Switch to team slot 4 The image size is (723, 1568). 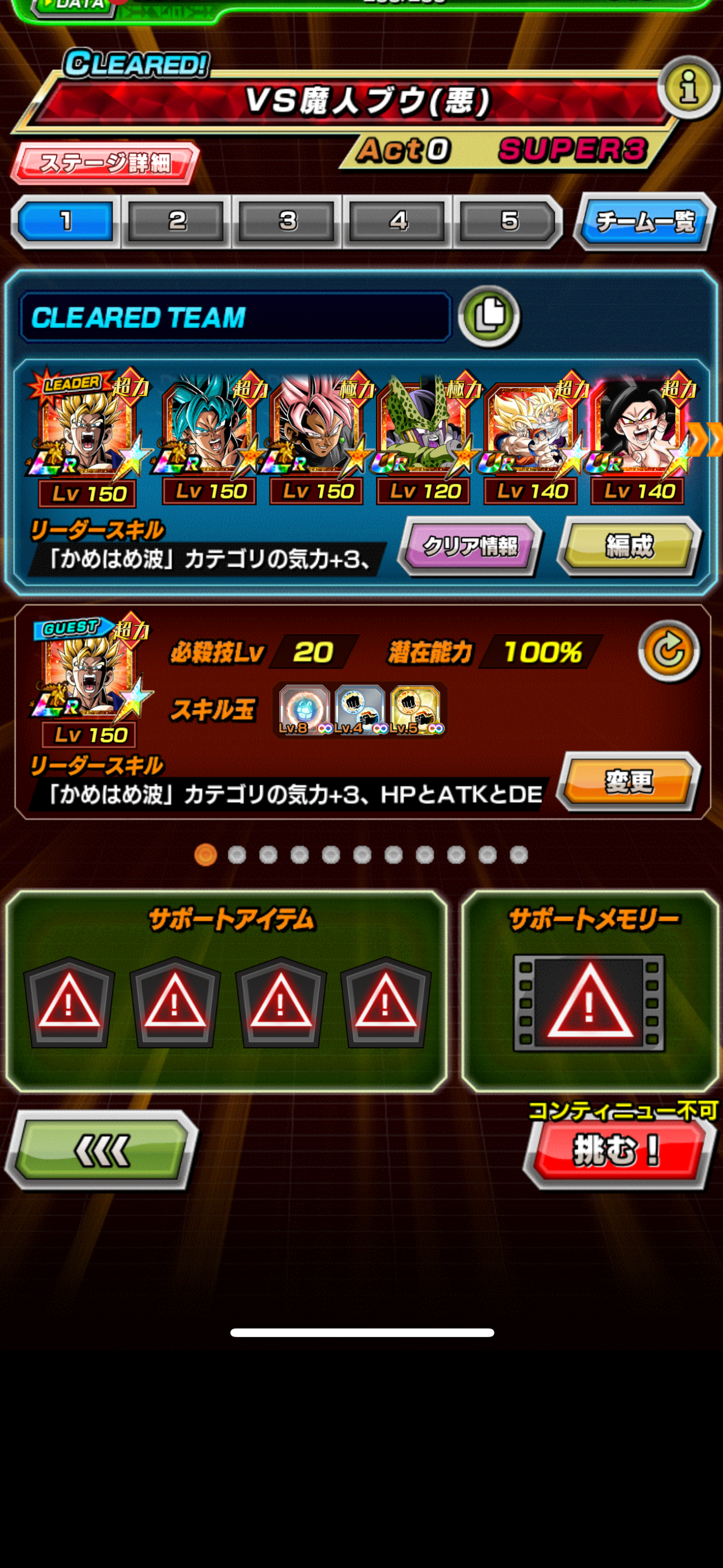click(398, 221)
